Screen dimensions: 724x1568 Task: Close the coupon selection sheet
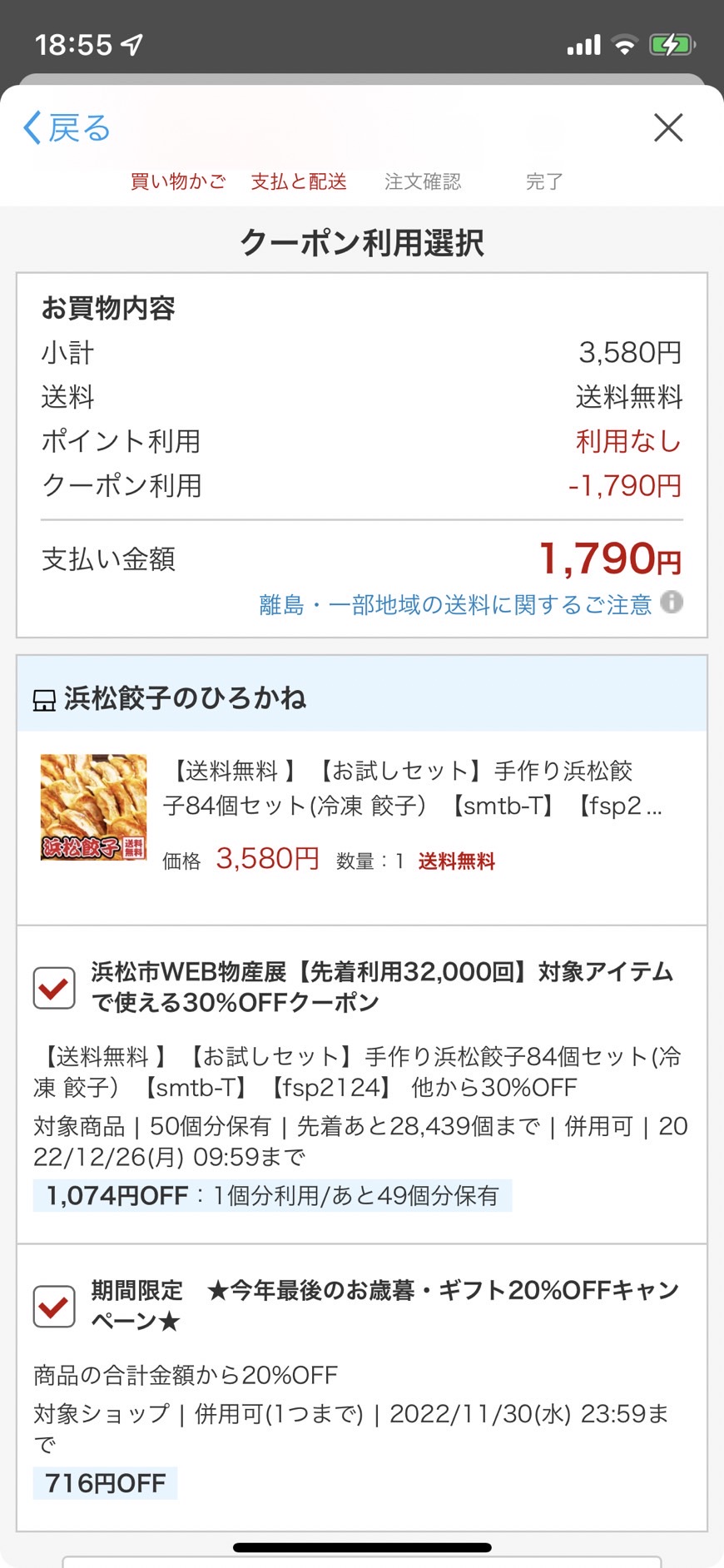667,128
